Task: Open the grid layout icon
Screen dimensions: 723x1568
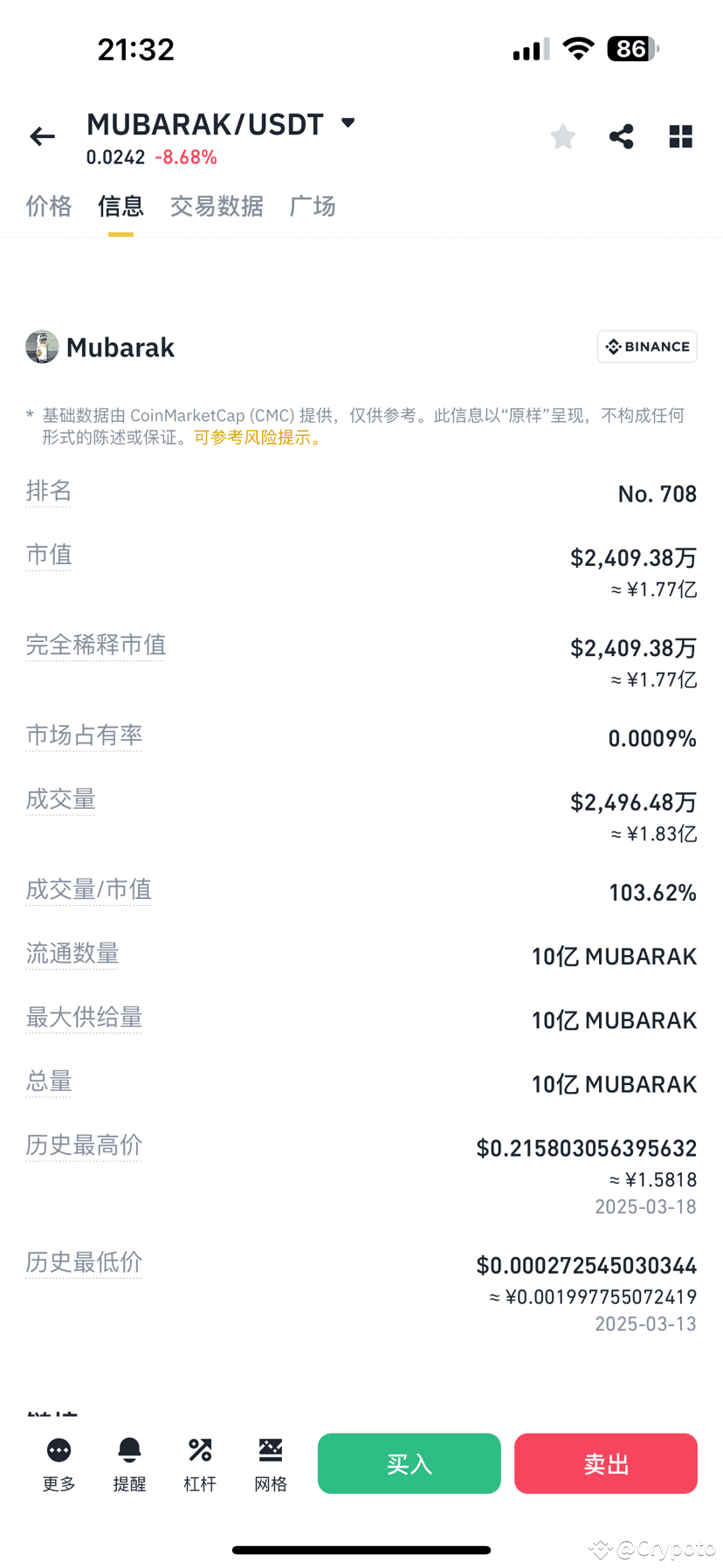Action: coord(680,136)
